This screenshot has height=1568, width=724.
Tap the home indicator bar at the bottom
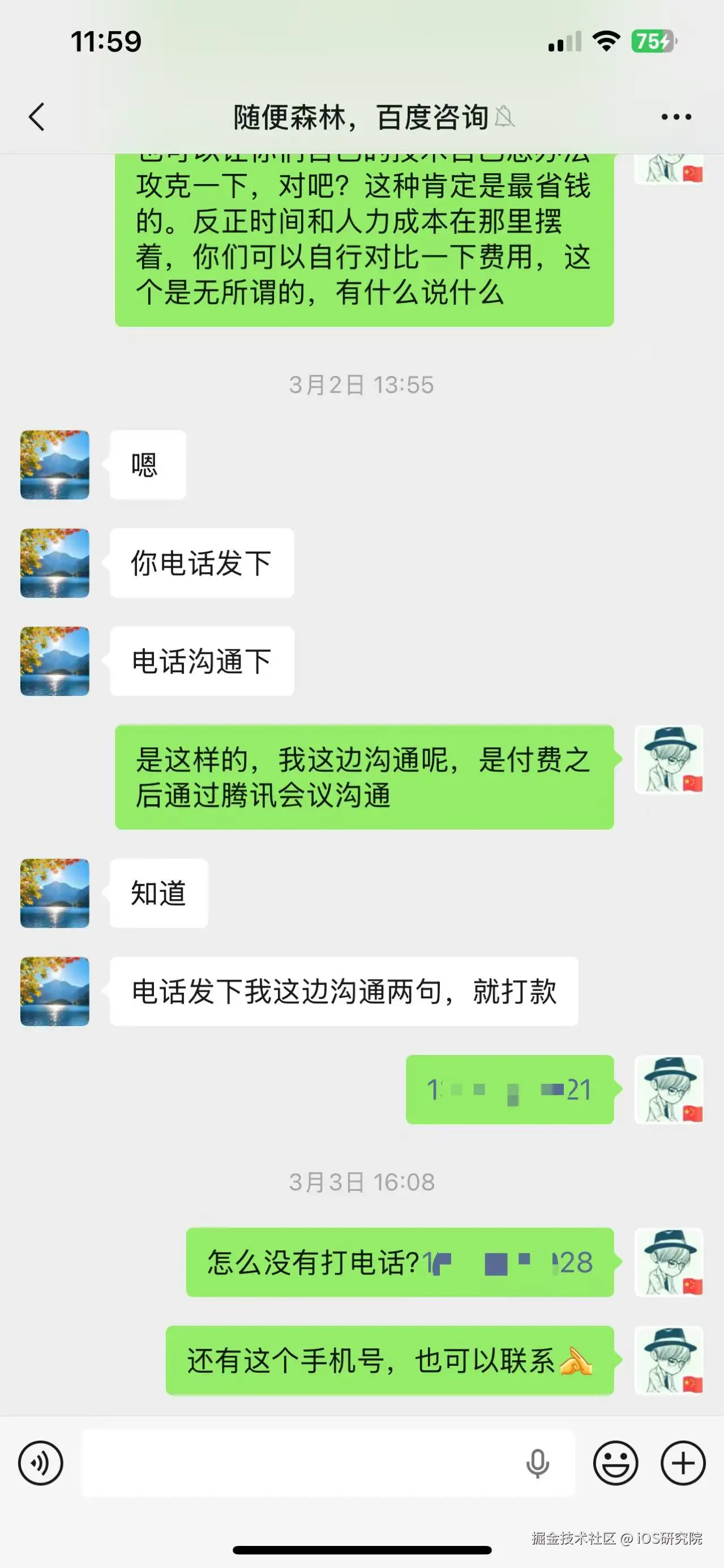coord(362,1549)
